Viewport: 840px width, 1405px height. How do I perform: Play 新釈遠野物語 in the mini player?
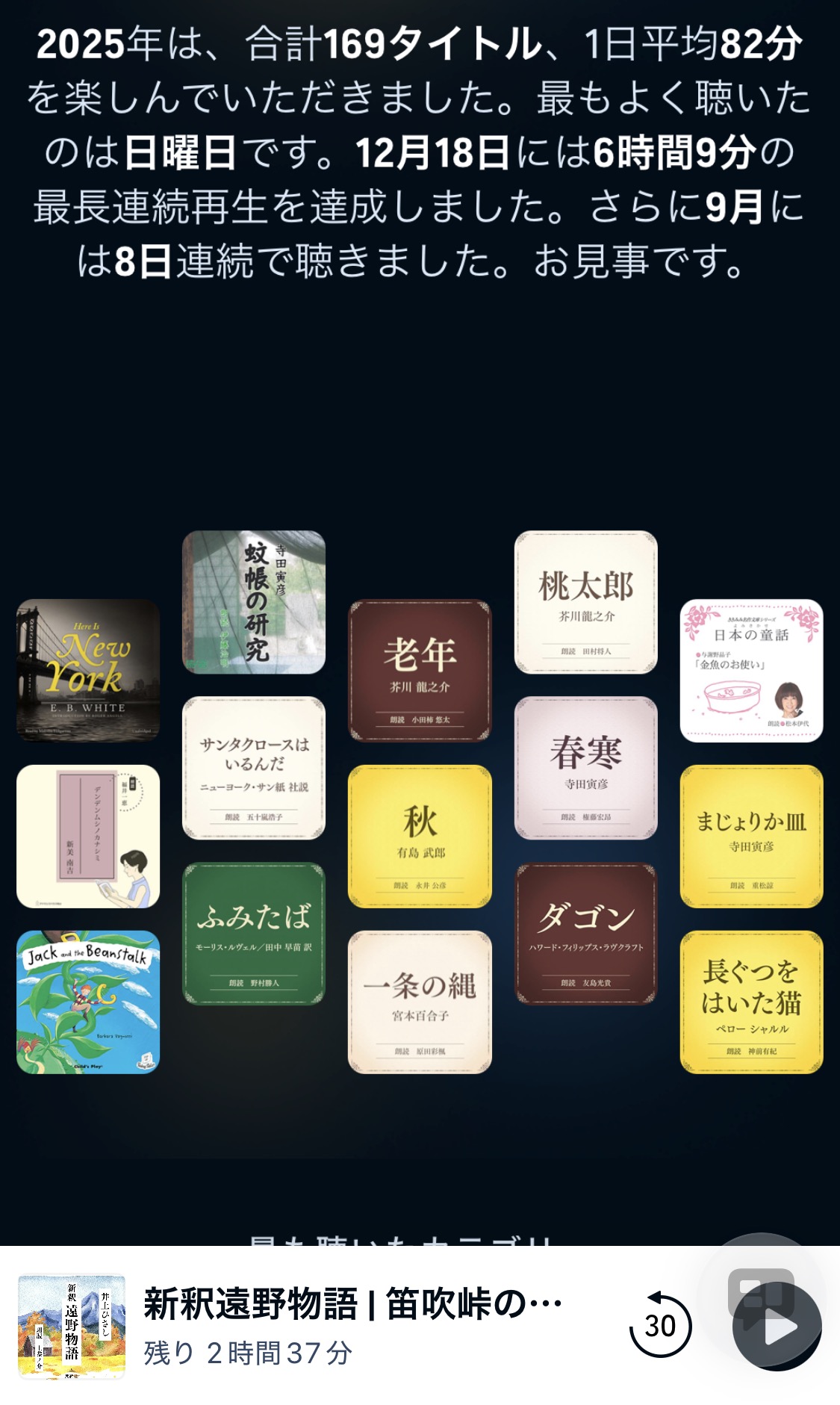pyautogui.click(x=777, y=1326)
